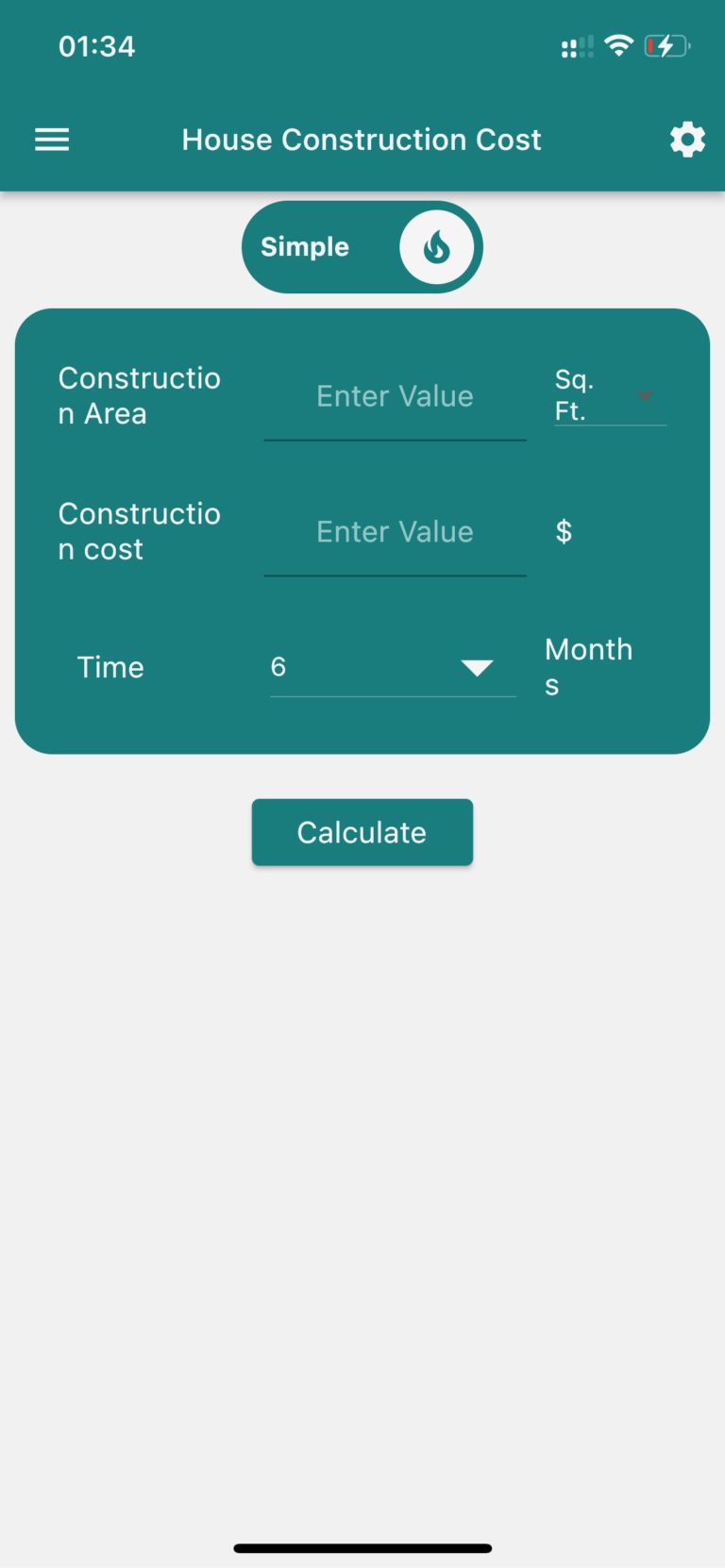The width and height of the screenshot is (725, 1568).
Task: Open the Sq. Ft. unit dropdown
Action: (x=611, y=396)
